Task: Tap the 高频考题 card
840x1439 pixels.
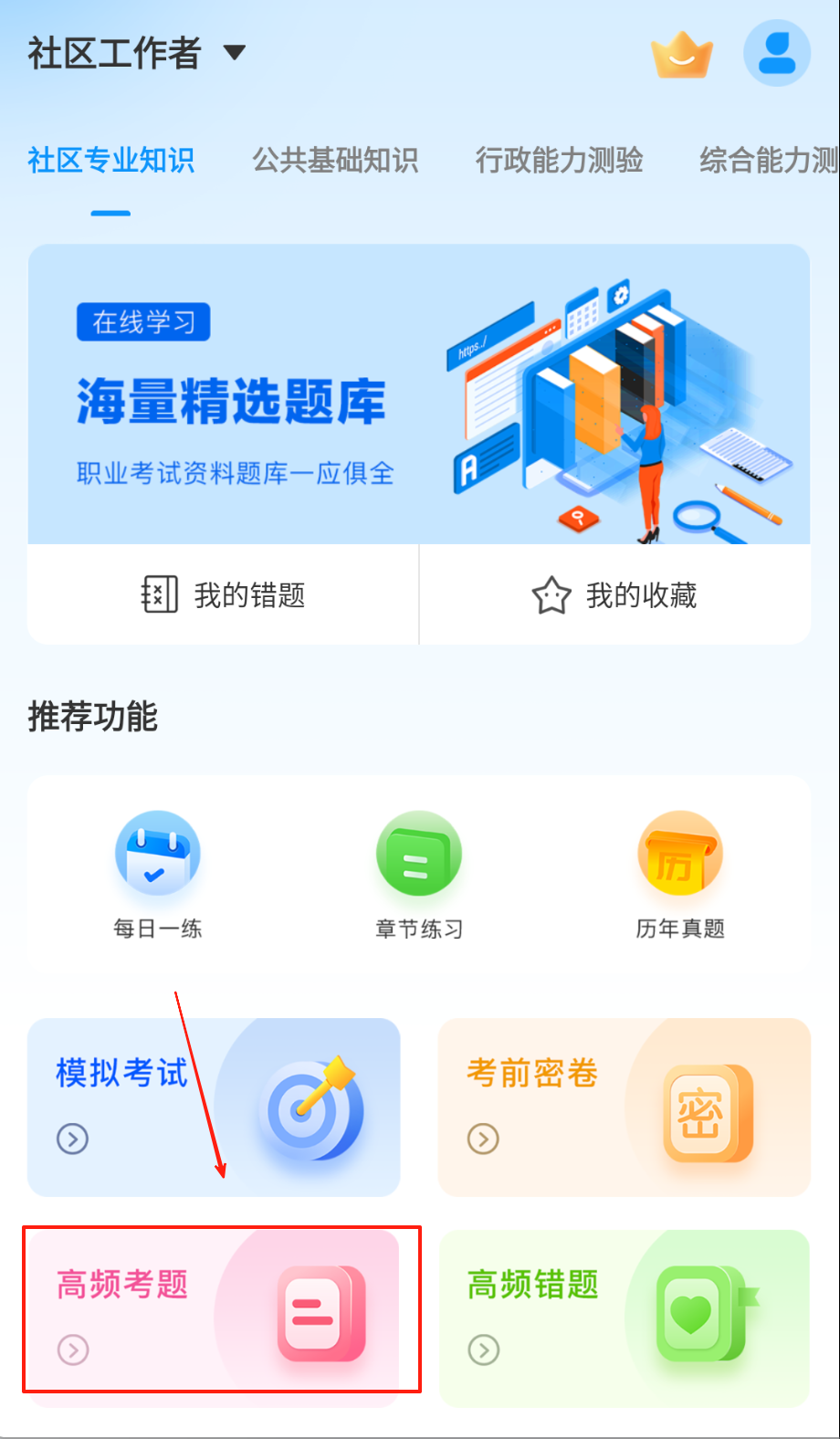Action: [x=214, y=1315]
